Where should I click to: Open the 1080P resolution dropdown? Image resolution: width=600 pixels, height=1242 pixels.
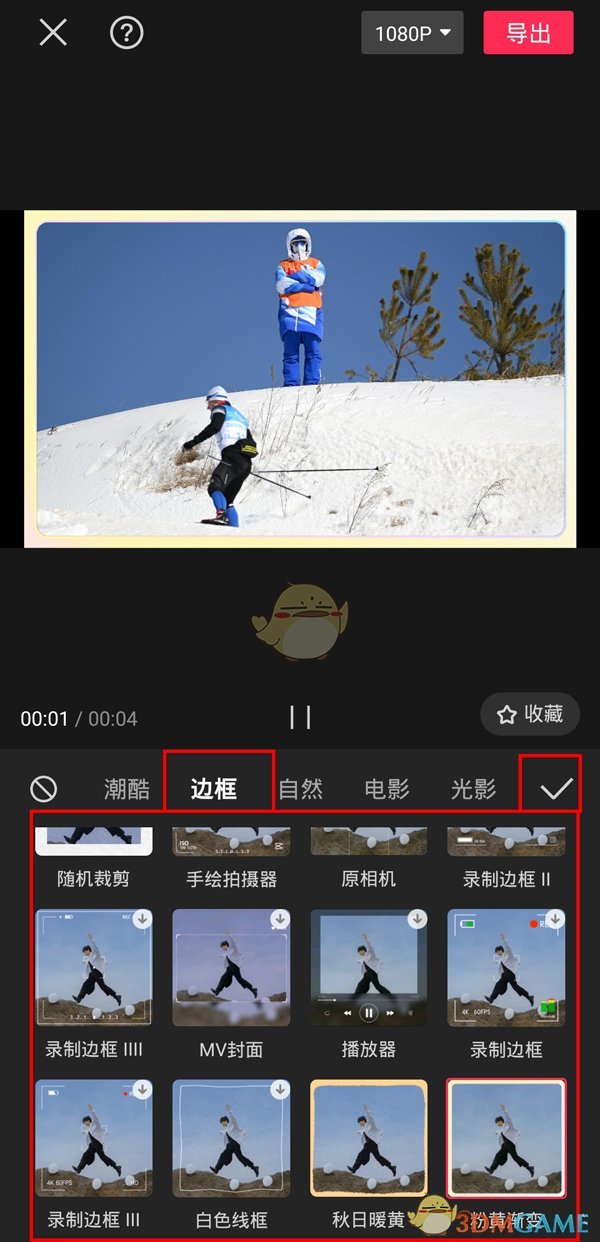[x=412, y=33]
